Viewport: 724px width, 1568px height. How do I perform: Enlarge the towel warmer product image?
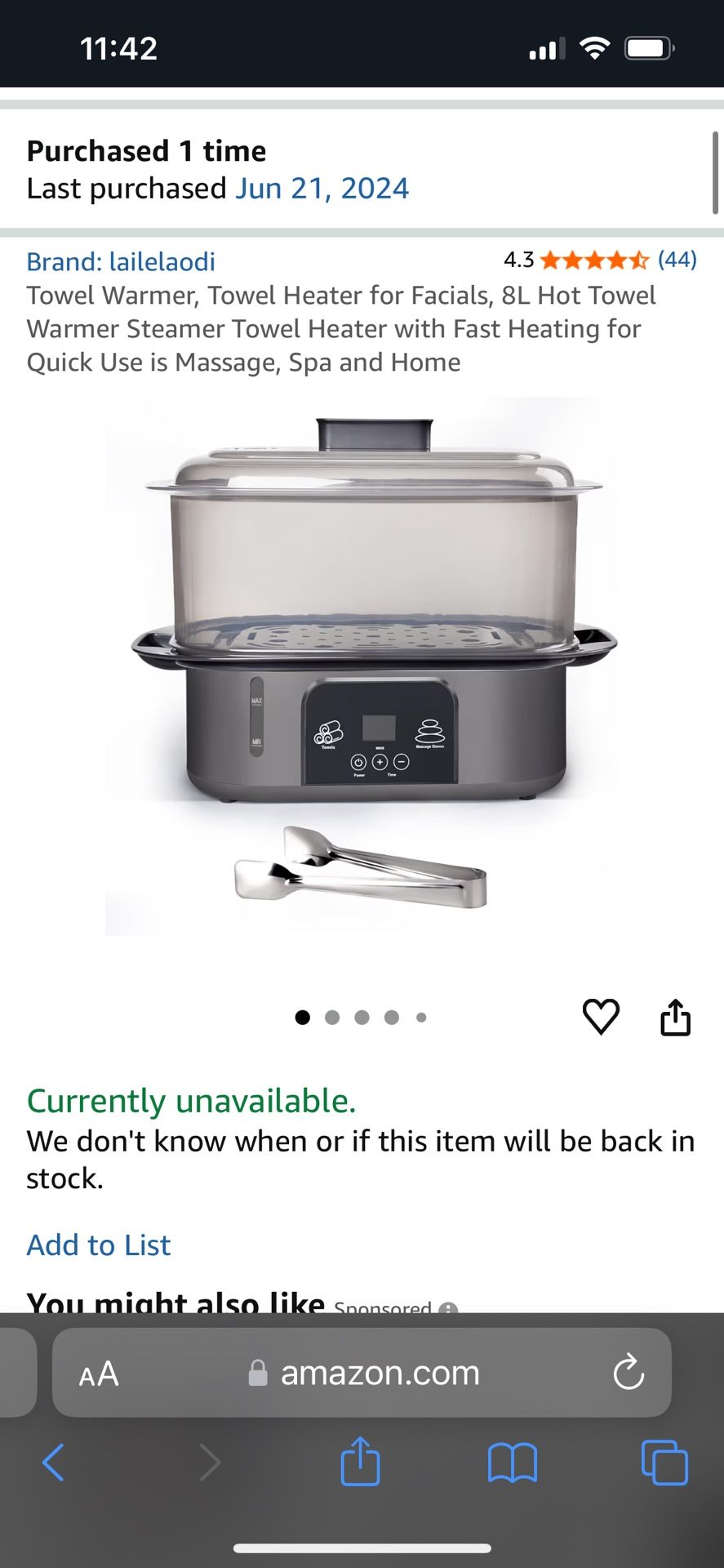pyautogui.click(x=362, y=666)
